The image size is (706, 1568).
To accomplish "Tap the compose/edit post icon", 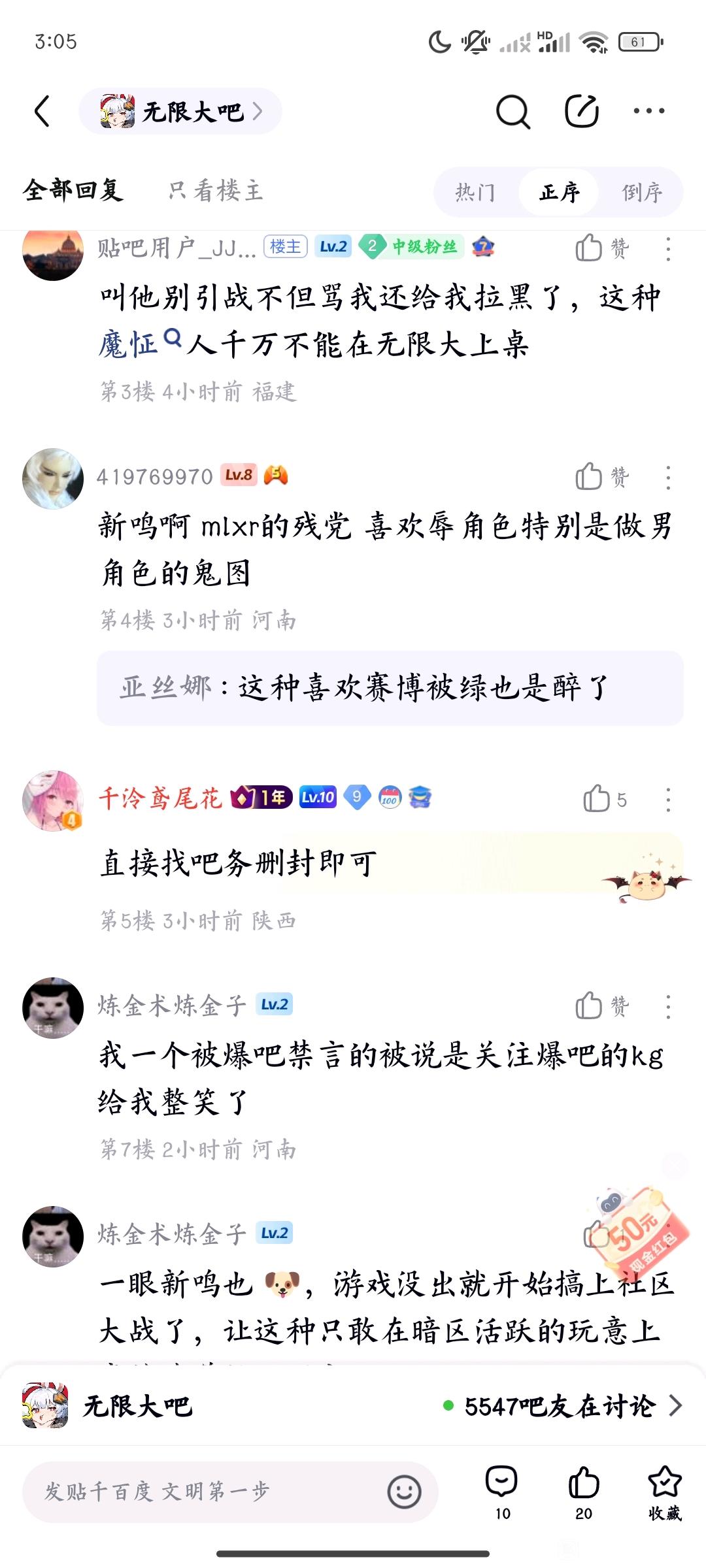I will pyautogui.click(x=581, y=111).
